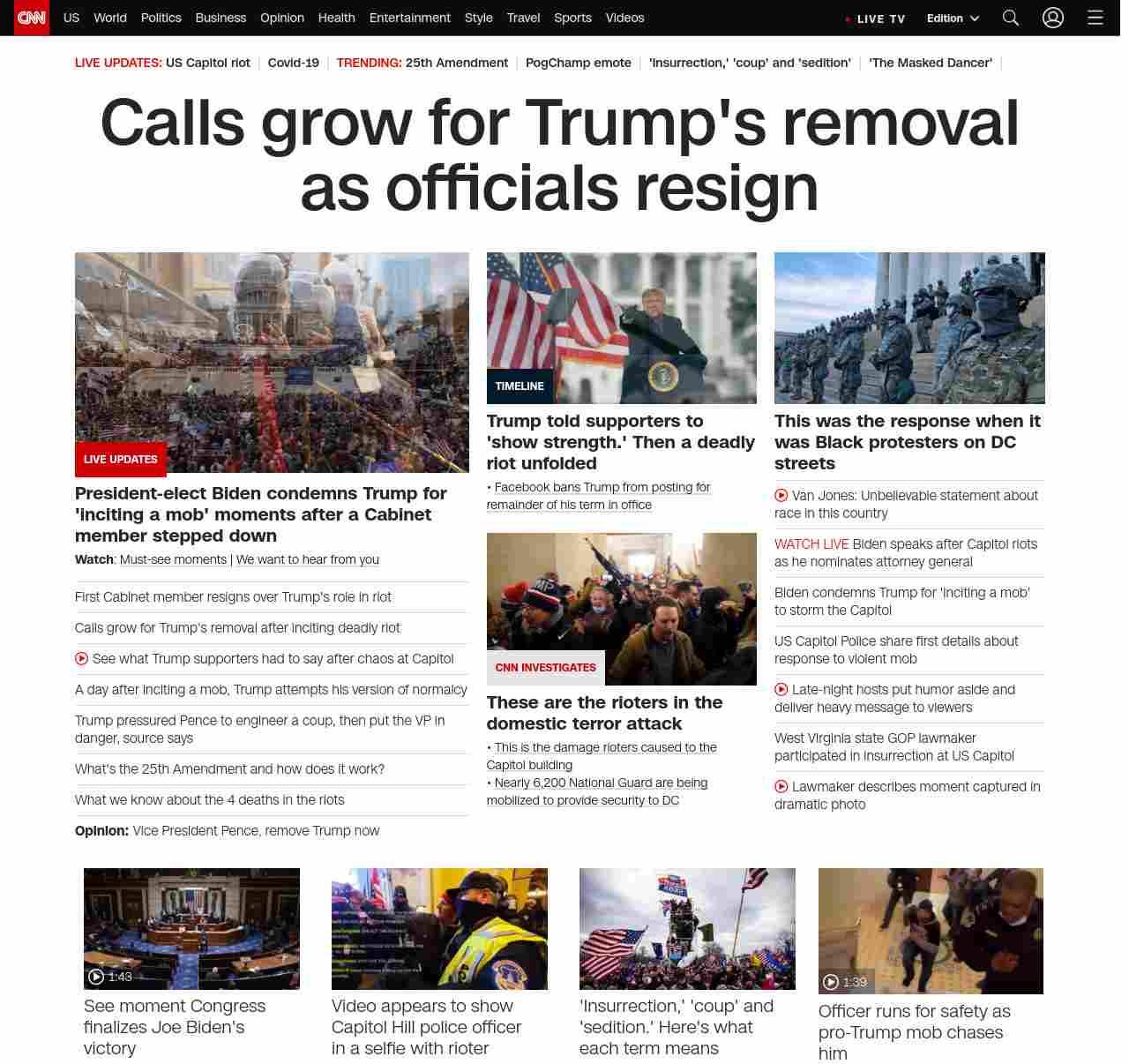Tap the CNN logo home button
This screenshot has height=1064, width=1129.
(32, 18)
